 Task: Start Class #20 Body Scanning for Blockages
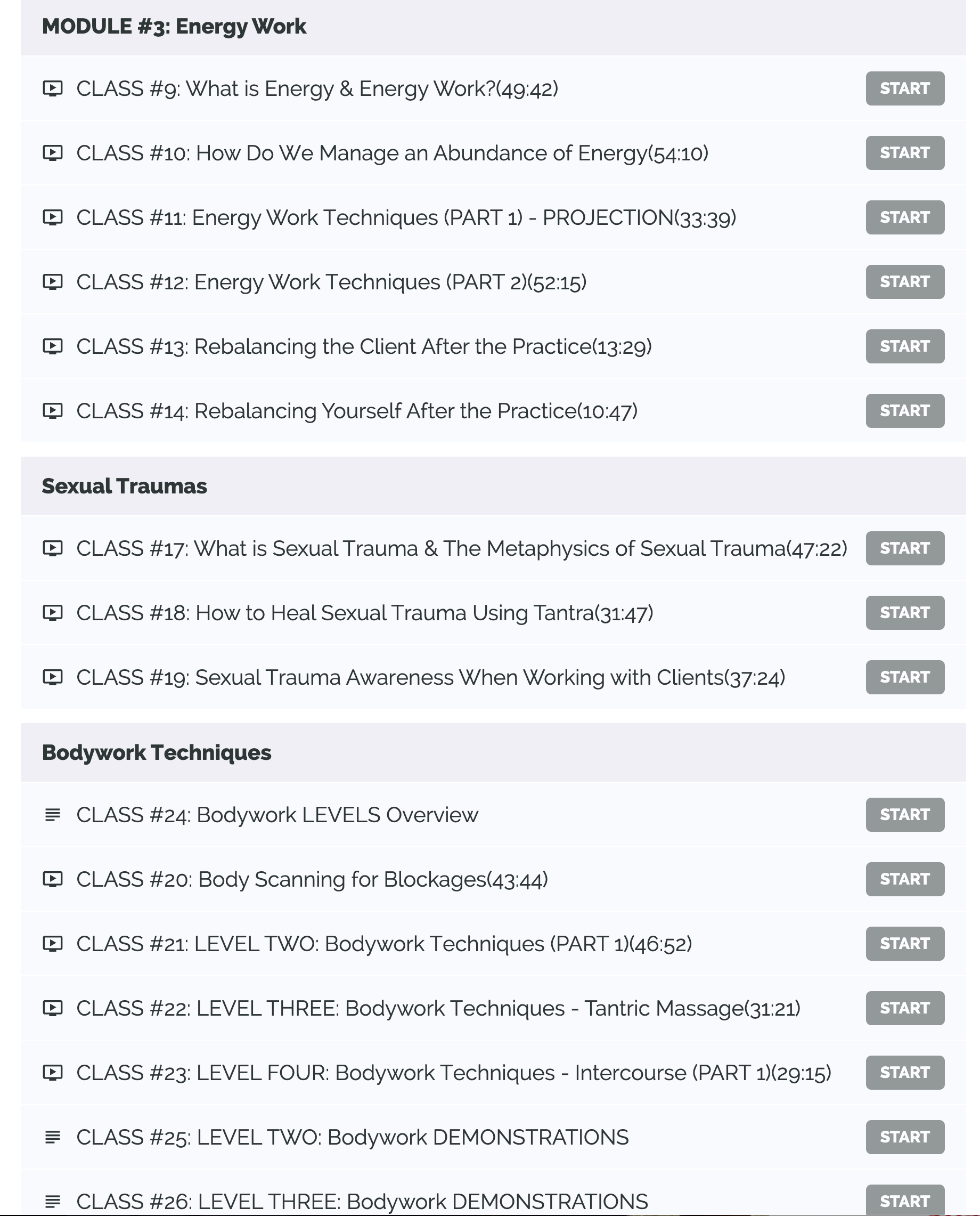[x=904, y=879]
